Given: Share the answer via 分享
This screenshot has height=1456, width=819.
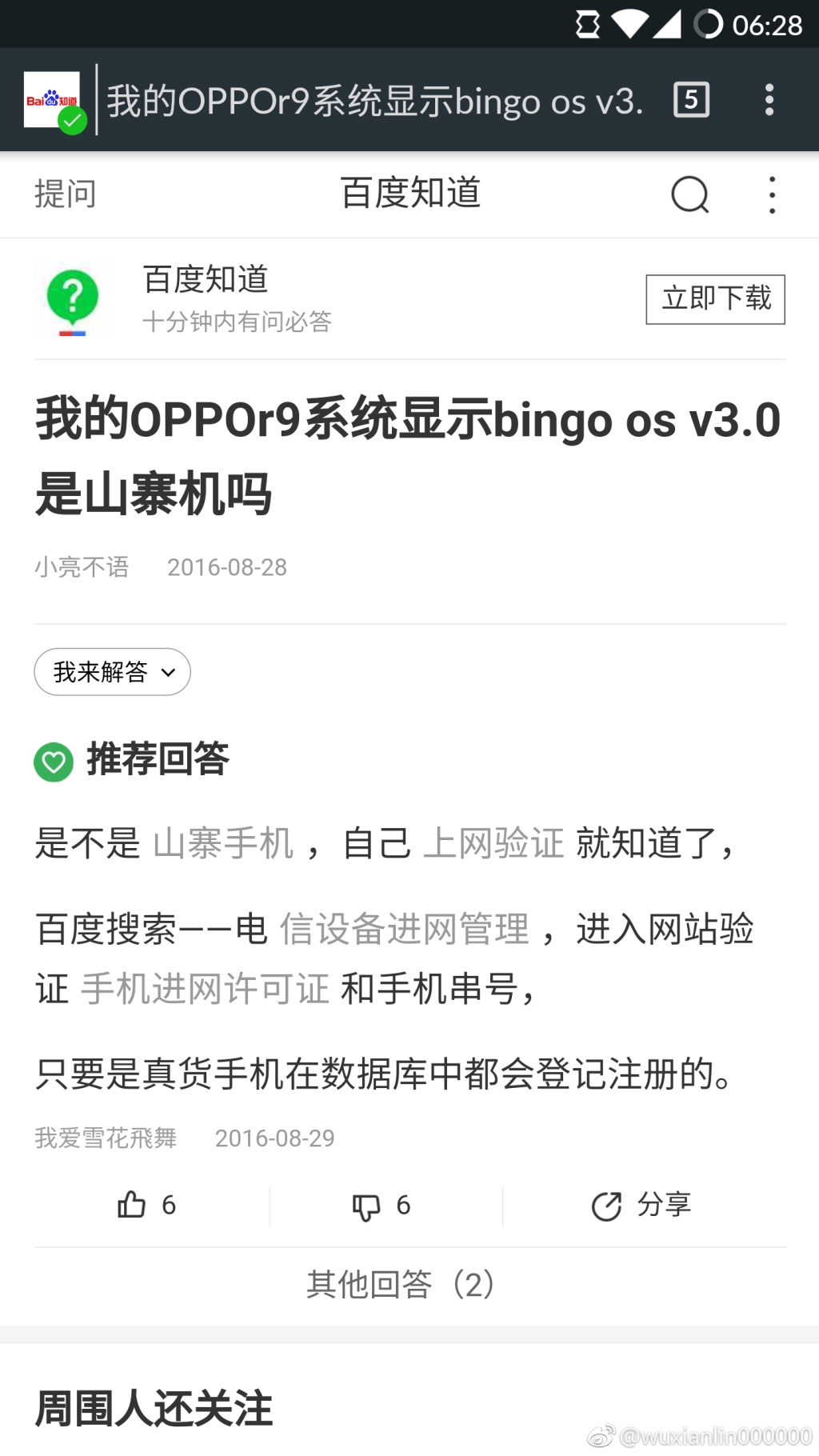Looking at the screenshot, I should pyautogui.click(x=641, y=1205).
